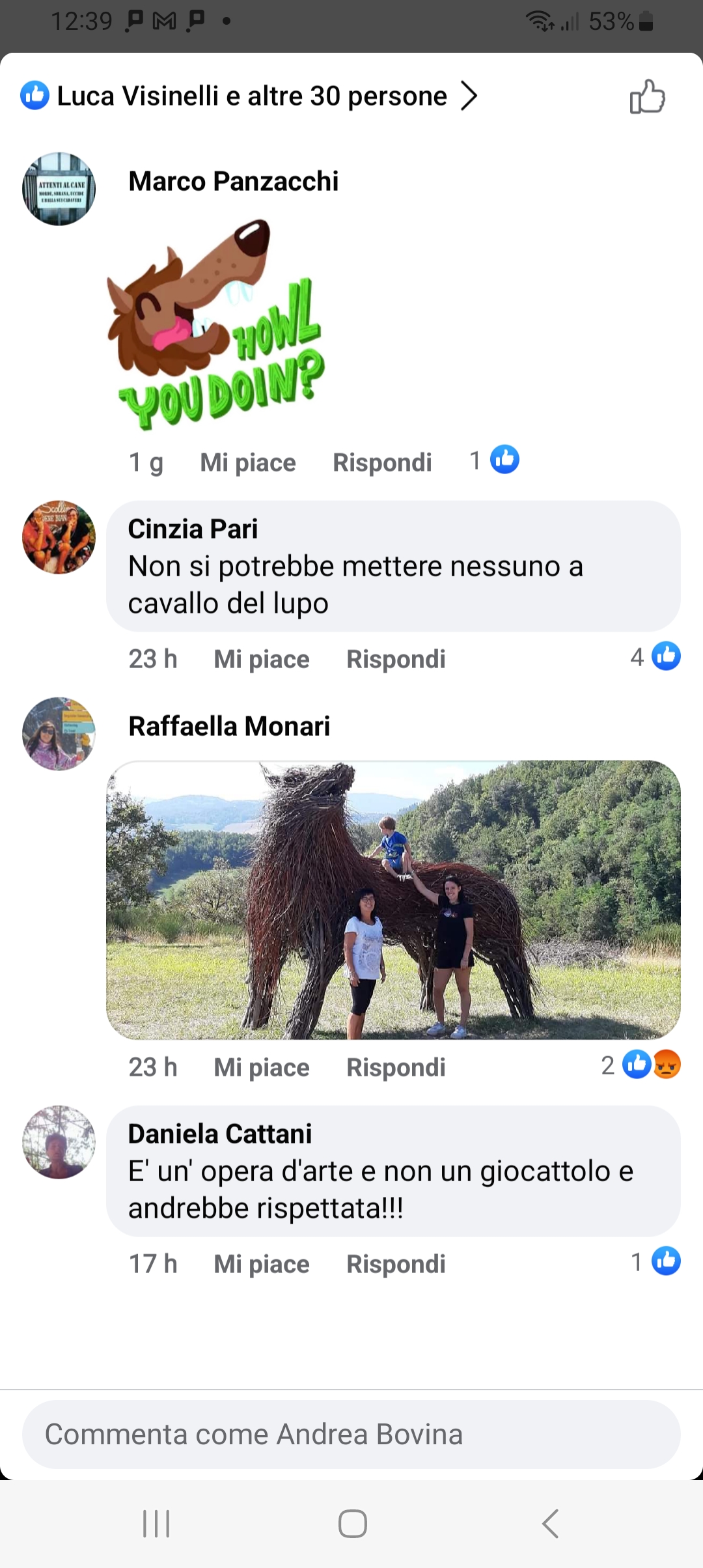Open Raffaella Monari's wolf sculpture photo
This screenshot has height=1568, width=703.
[393, 900]
